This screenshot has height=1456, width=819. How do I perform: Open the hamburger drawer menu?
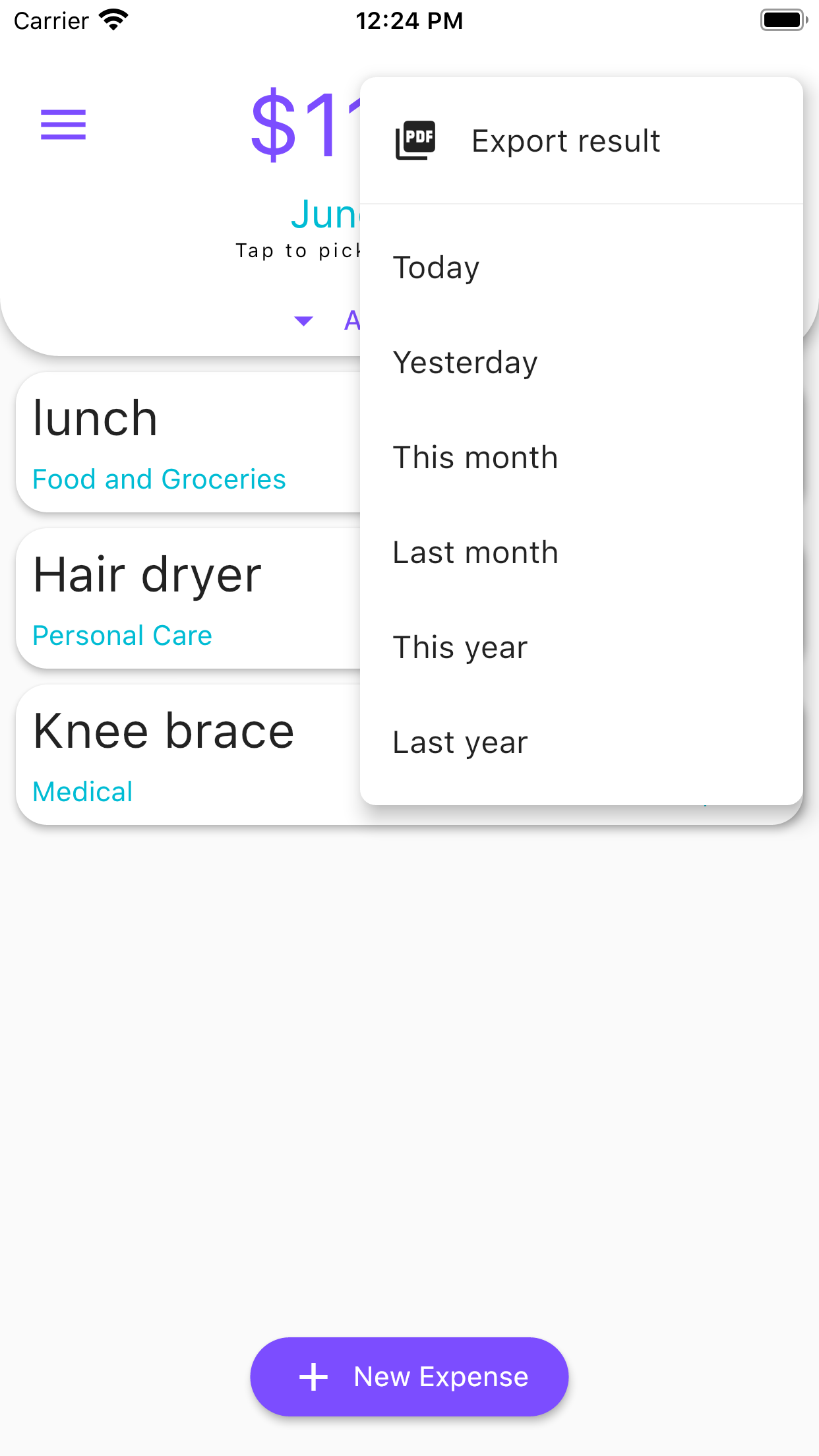(63, 125)
